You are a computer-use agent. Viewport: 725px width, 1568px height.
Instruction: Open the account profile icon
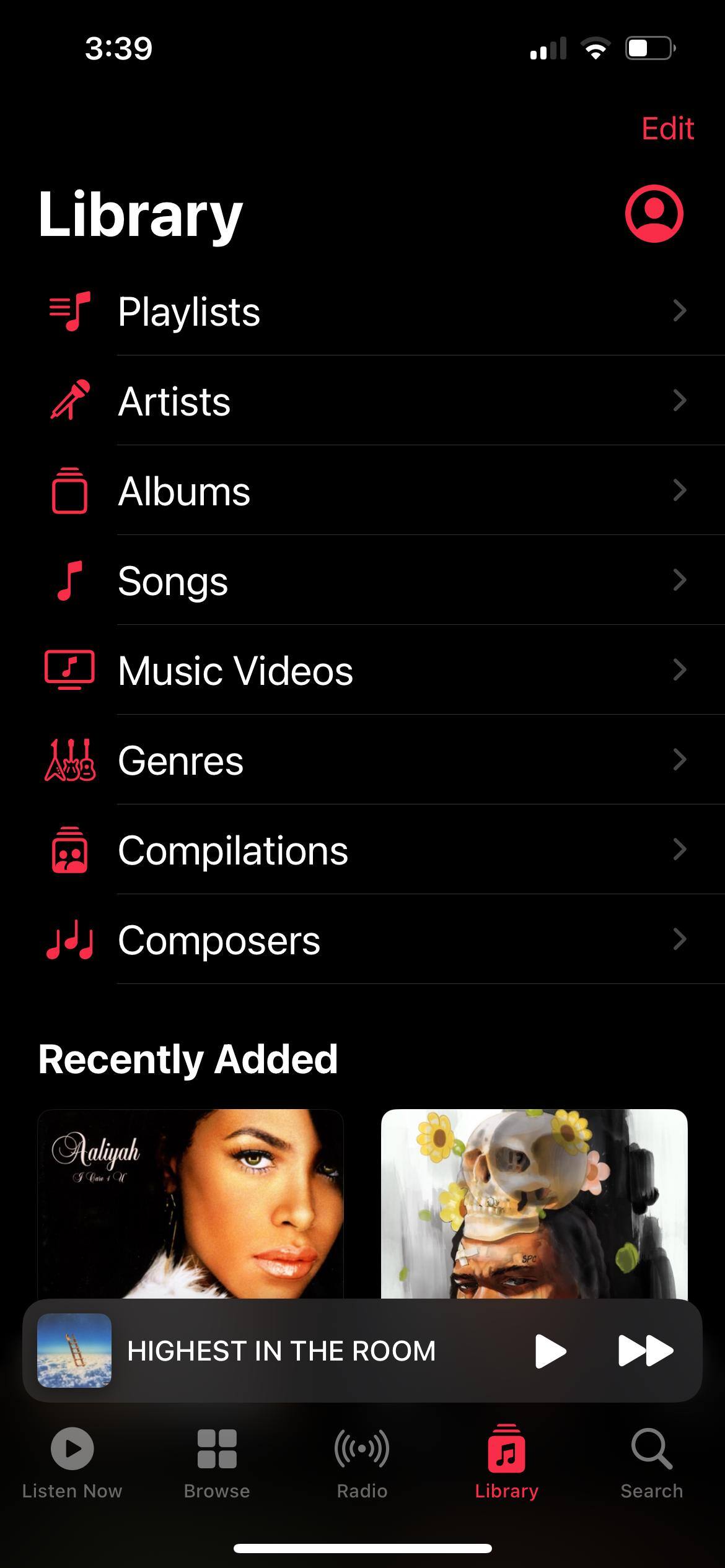click(x=654, y=214)
